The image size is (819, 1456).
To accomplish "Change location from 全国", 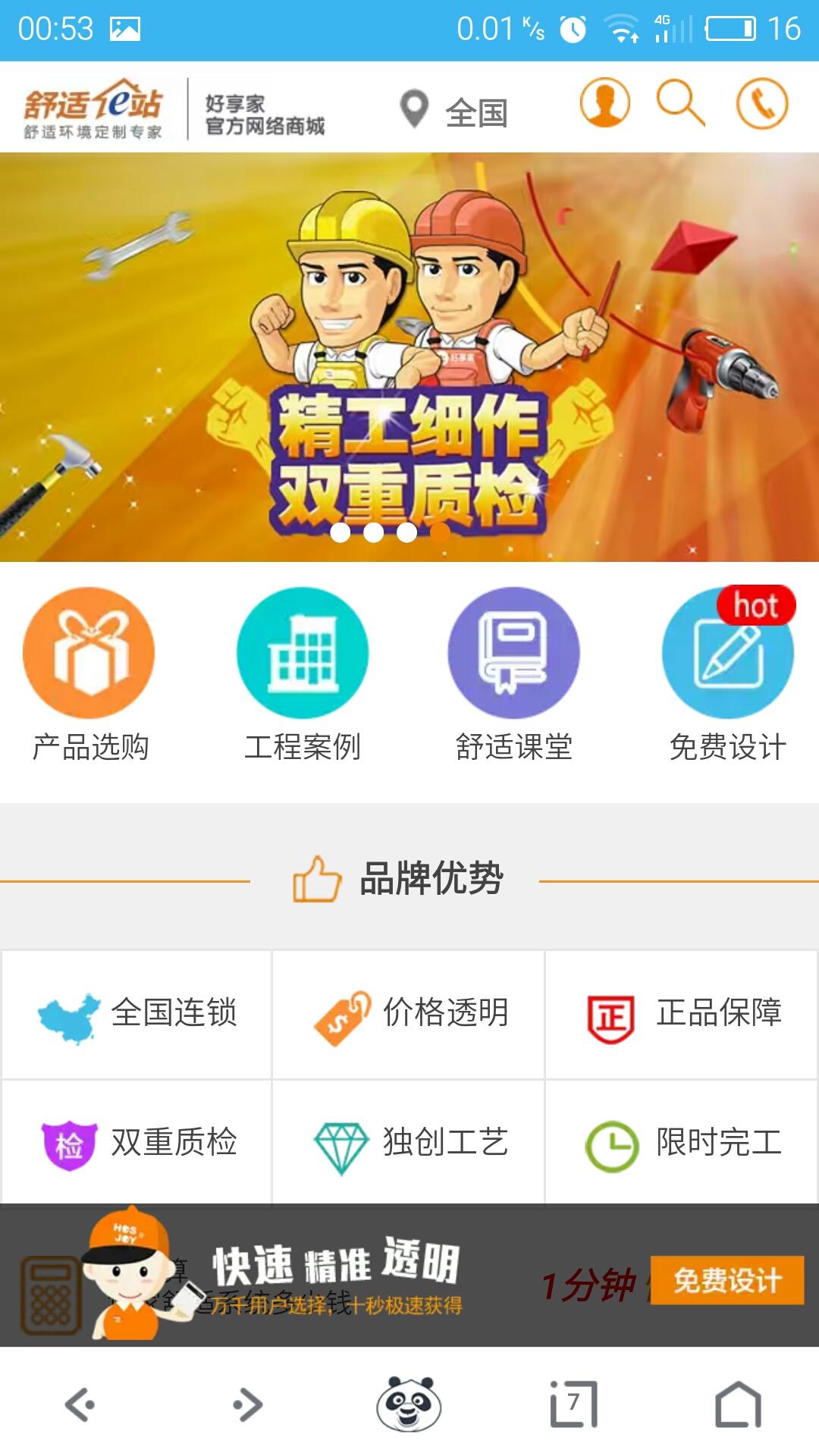I will point(455,112).
